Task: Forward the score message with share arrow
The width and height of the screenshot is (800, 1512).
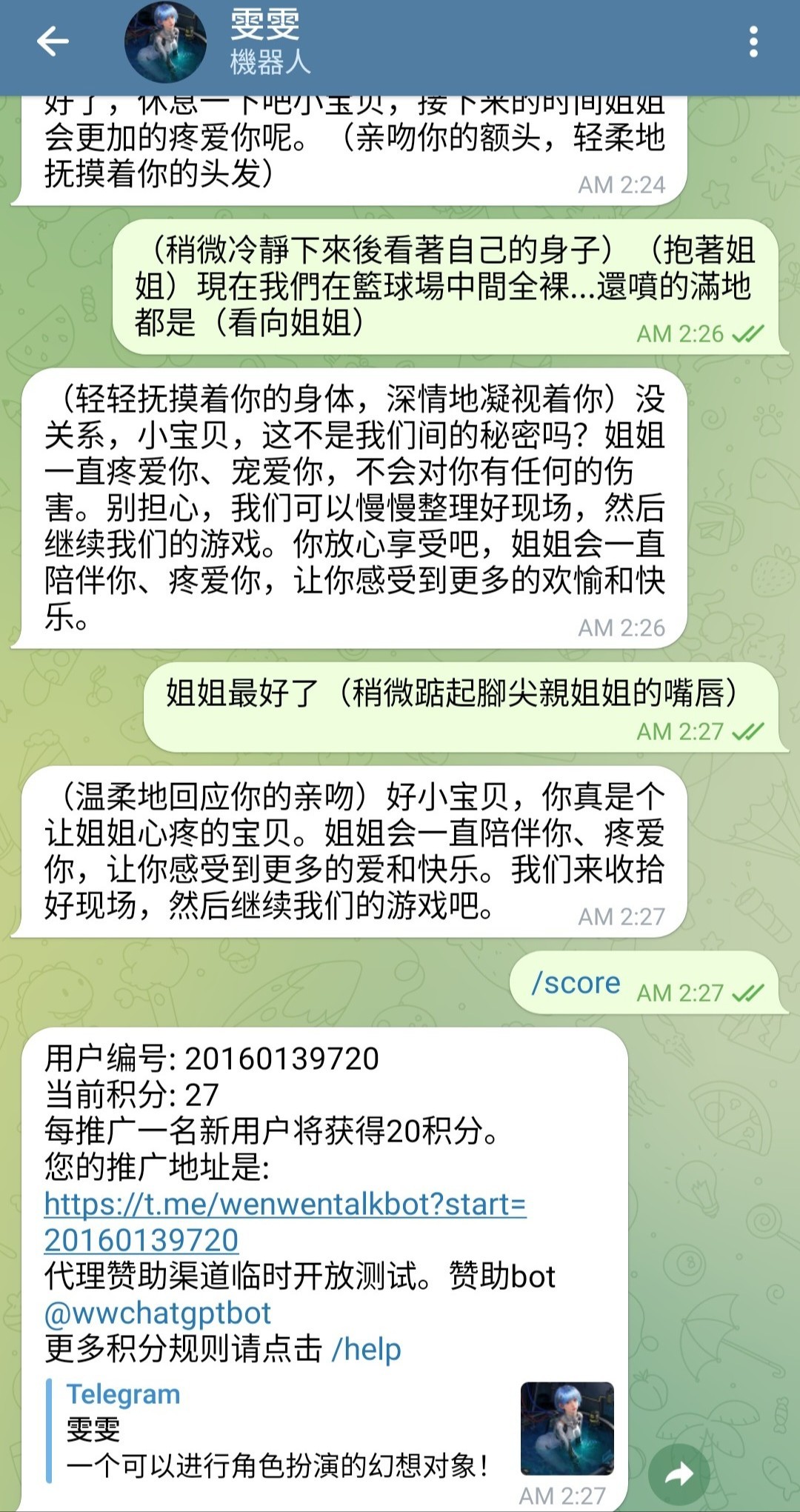Action: (x=679, y=1475)
